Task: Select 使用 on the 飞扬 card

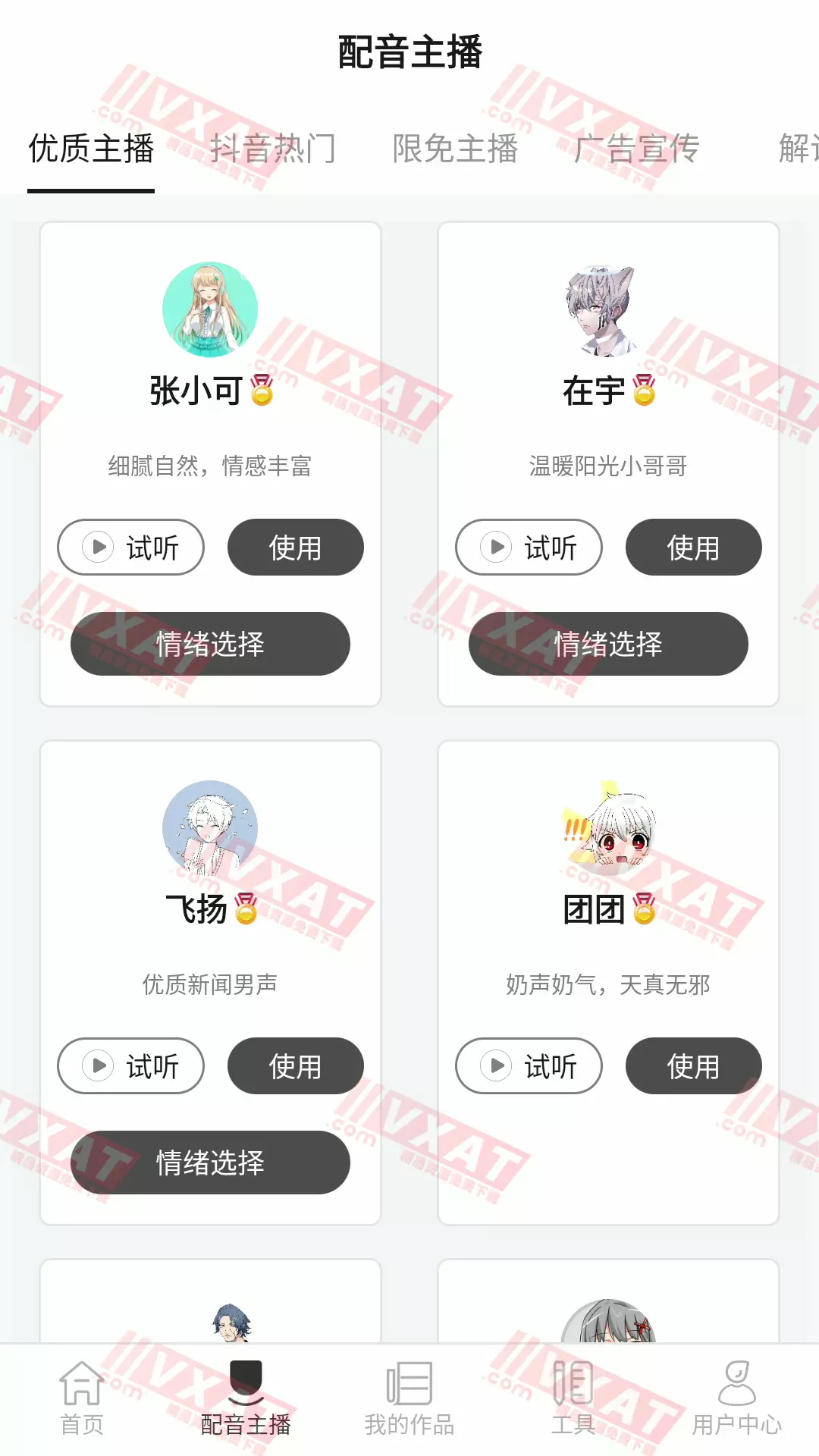Action: 296,1066
